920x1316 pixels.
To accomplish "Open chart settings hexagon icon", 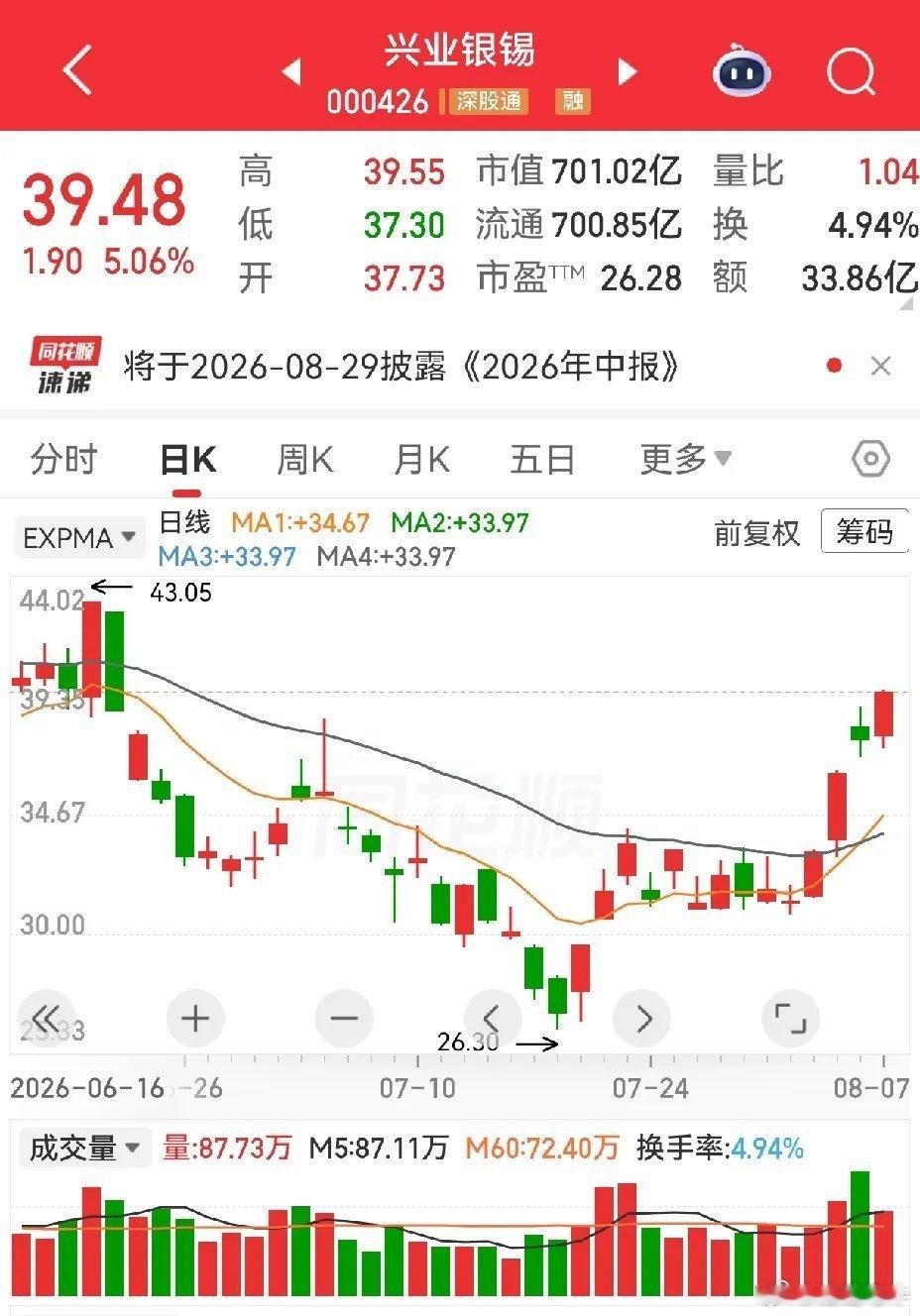I will point(870,459).
